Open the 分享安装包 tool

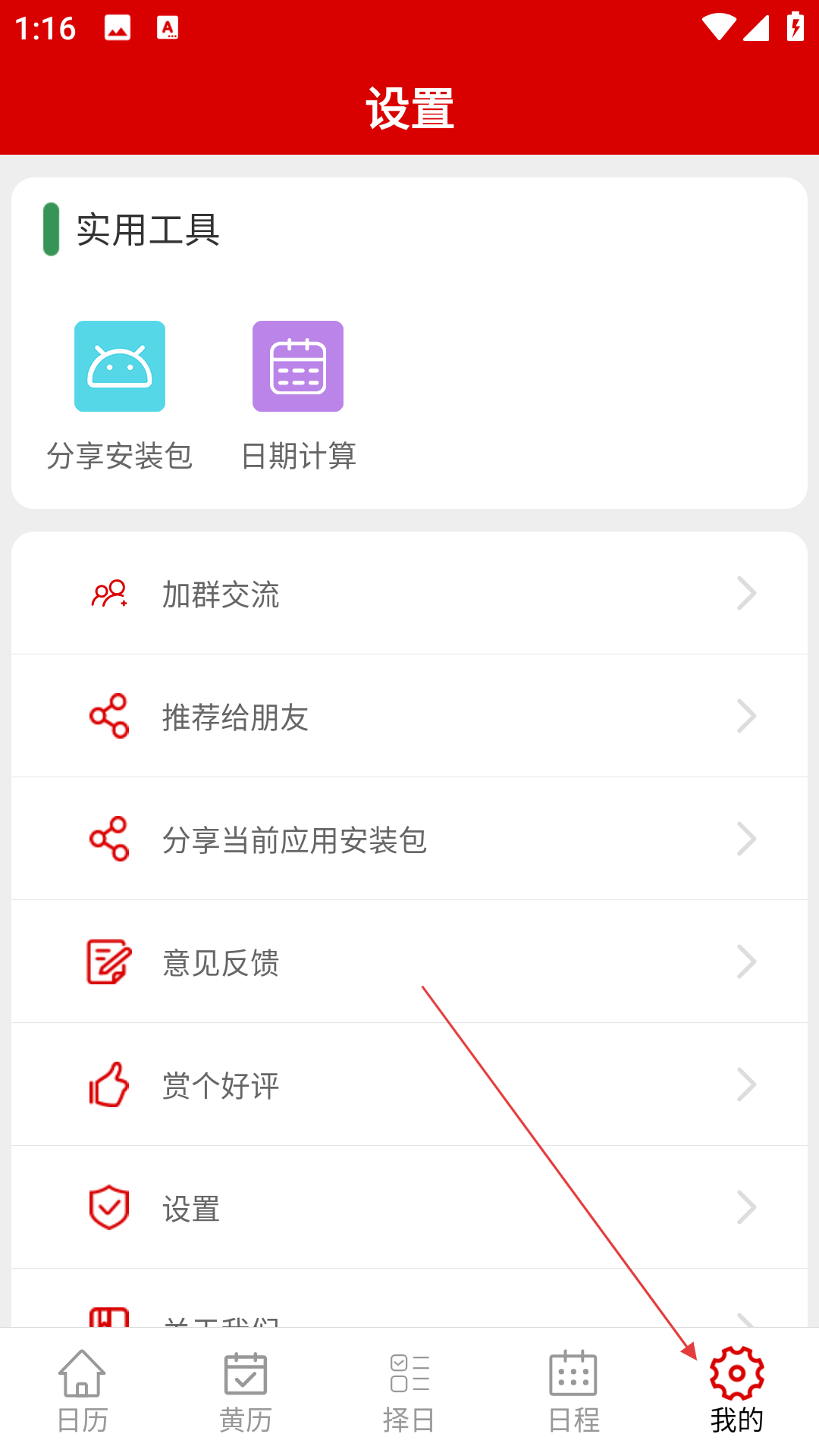point(120,394)
